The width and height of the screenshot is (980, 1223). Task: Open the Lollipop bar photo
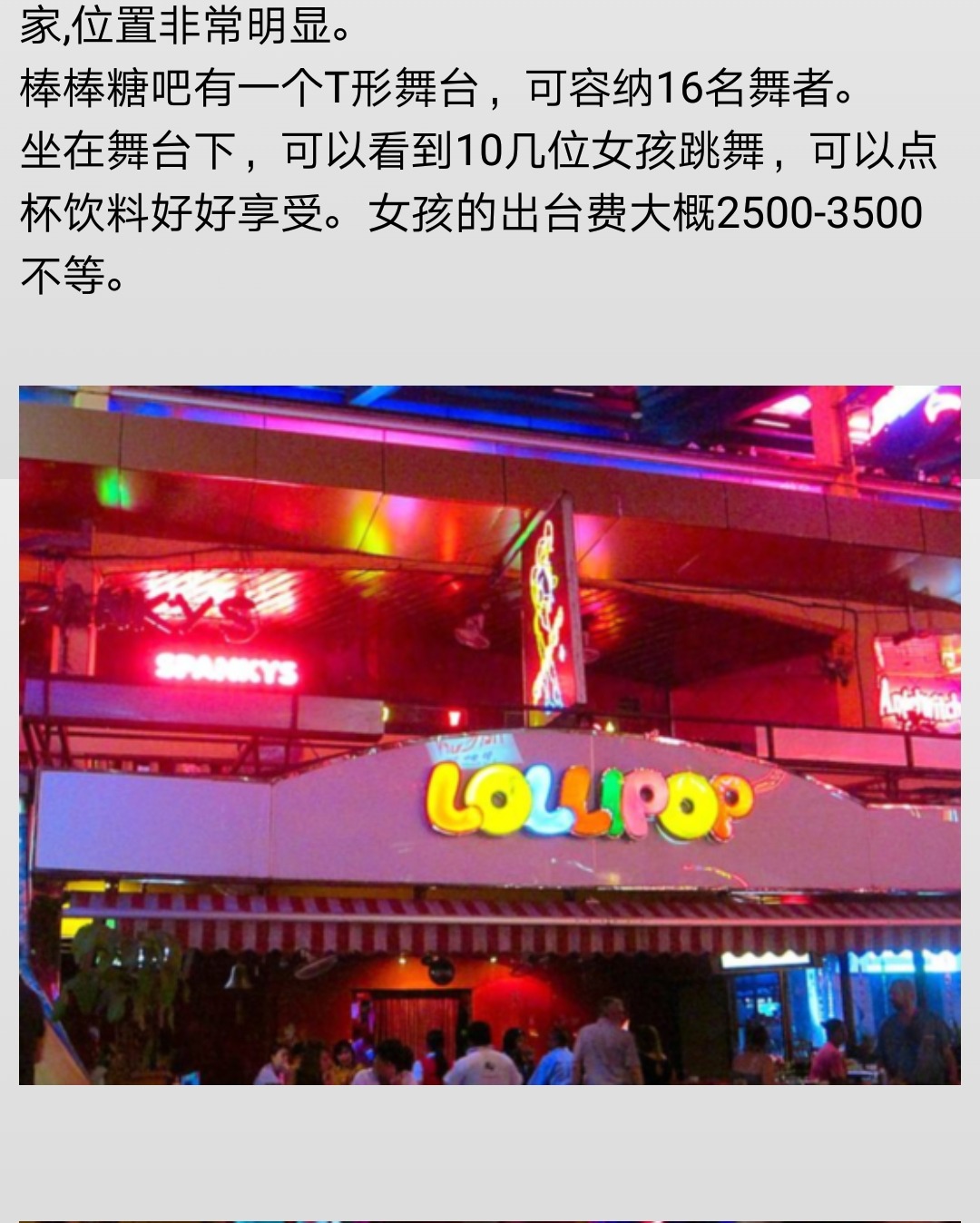point(490,735)
